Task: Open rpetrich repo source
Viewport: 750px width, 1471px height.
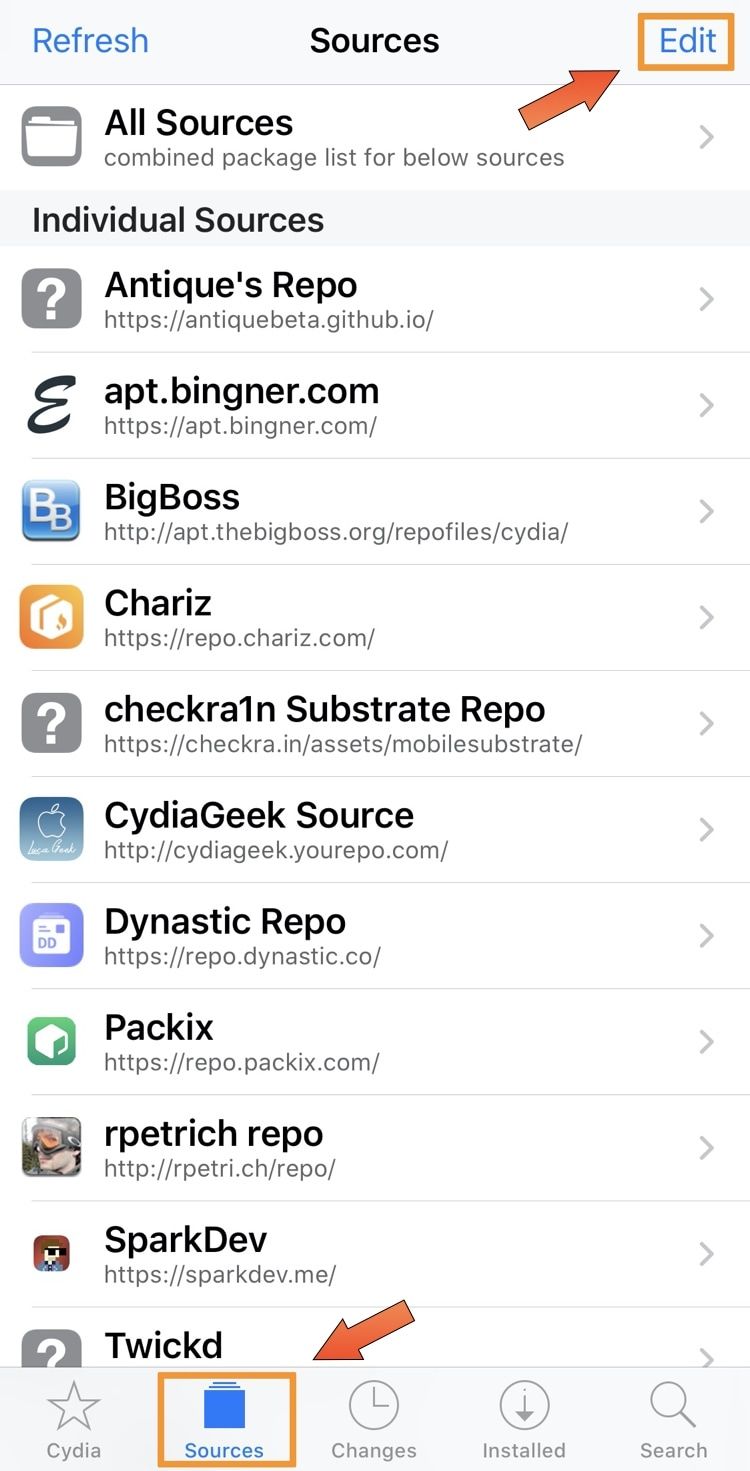Action: tap(375, 1147)
